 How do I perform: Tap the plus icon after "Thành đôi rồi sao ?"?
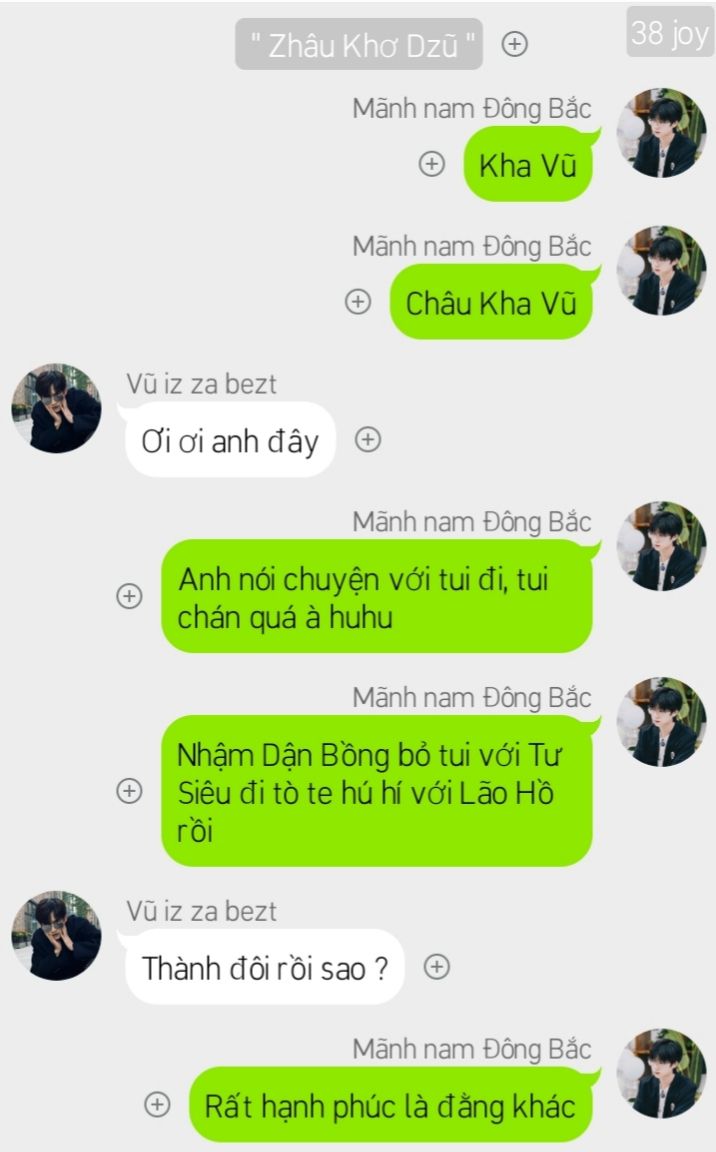click(x=437, y=967)
